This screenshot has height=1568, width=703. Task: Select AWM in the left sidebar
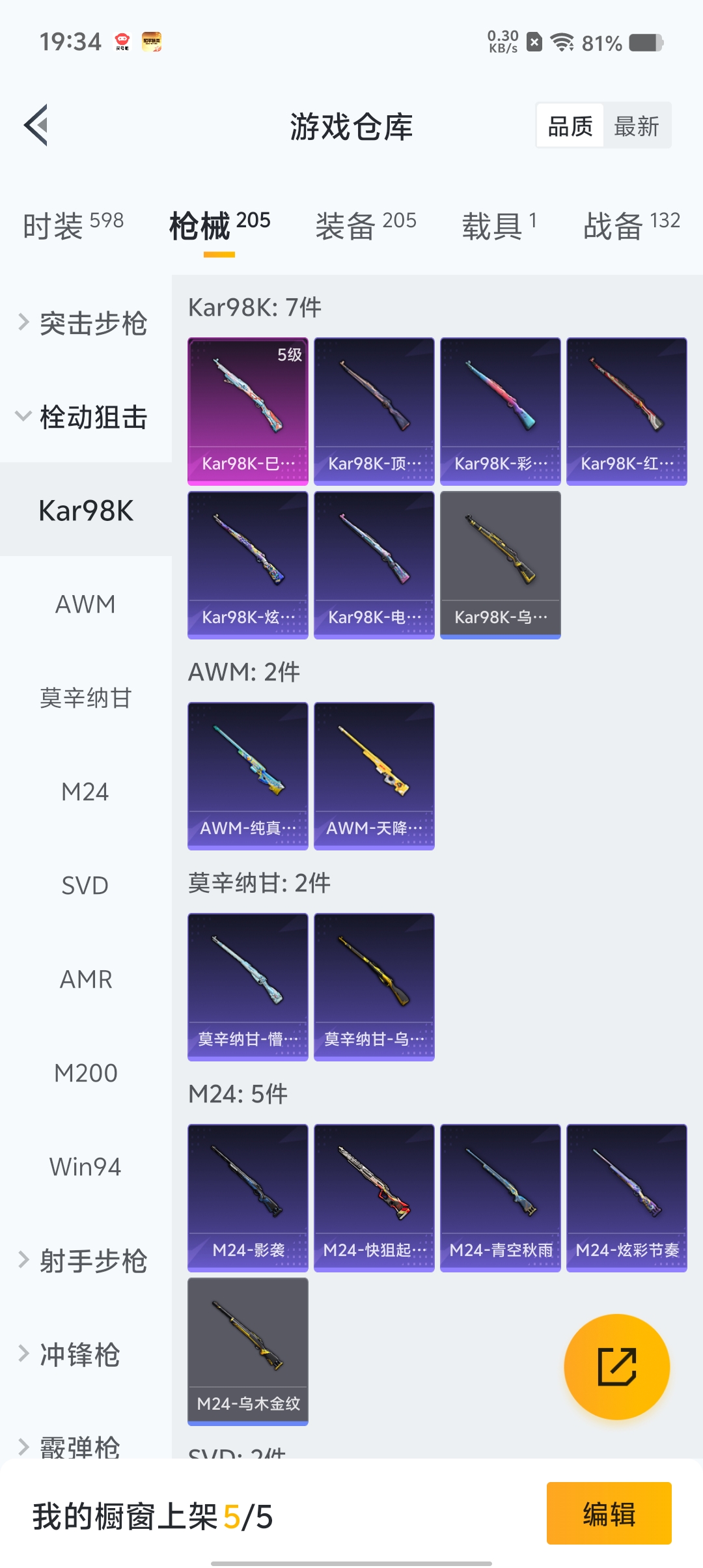84,604
